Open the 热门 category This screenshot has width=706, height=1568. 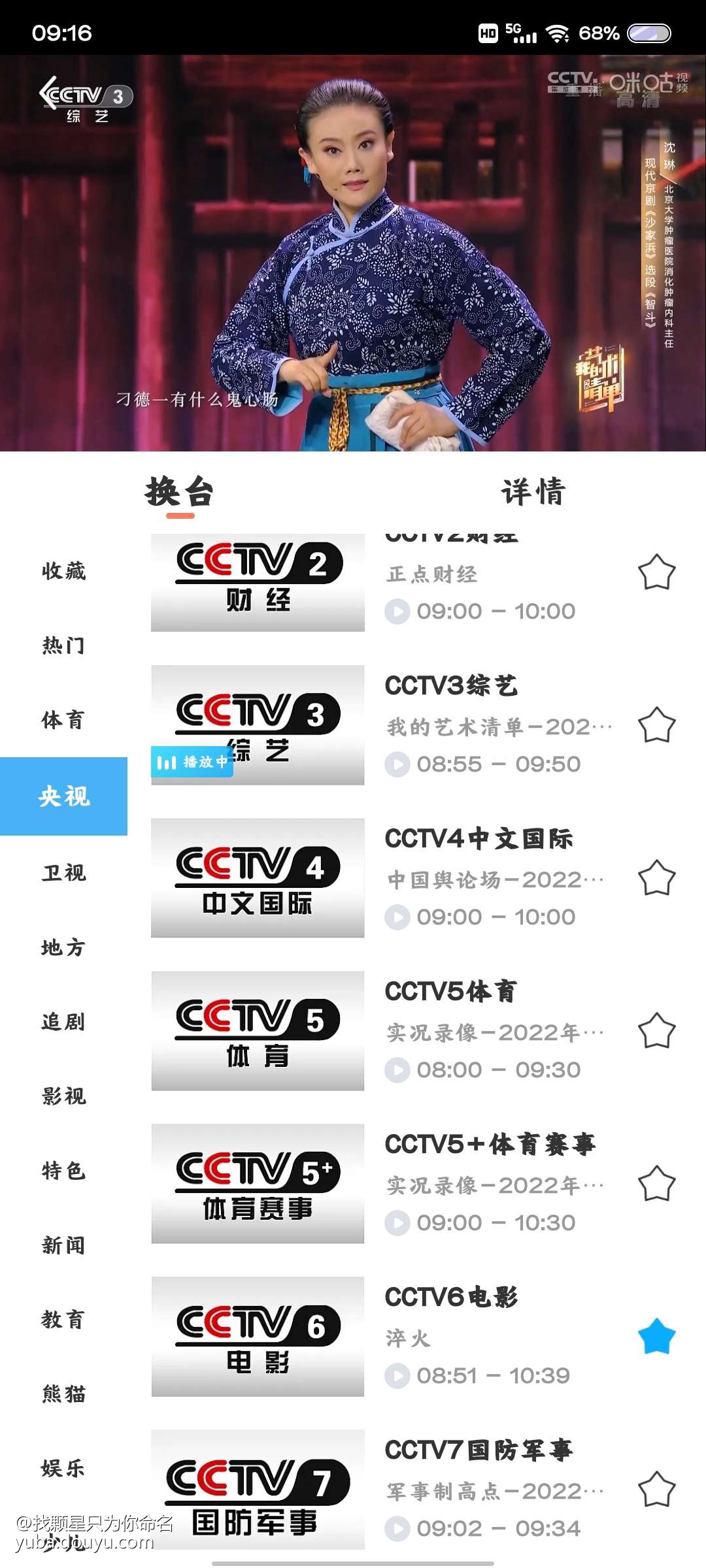coord(63,645)
